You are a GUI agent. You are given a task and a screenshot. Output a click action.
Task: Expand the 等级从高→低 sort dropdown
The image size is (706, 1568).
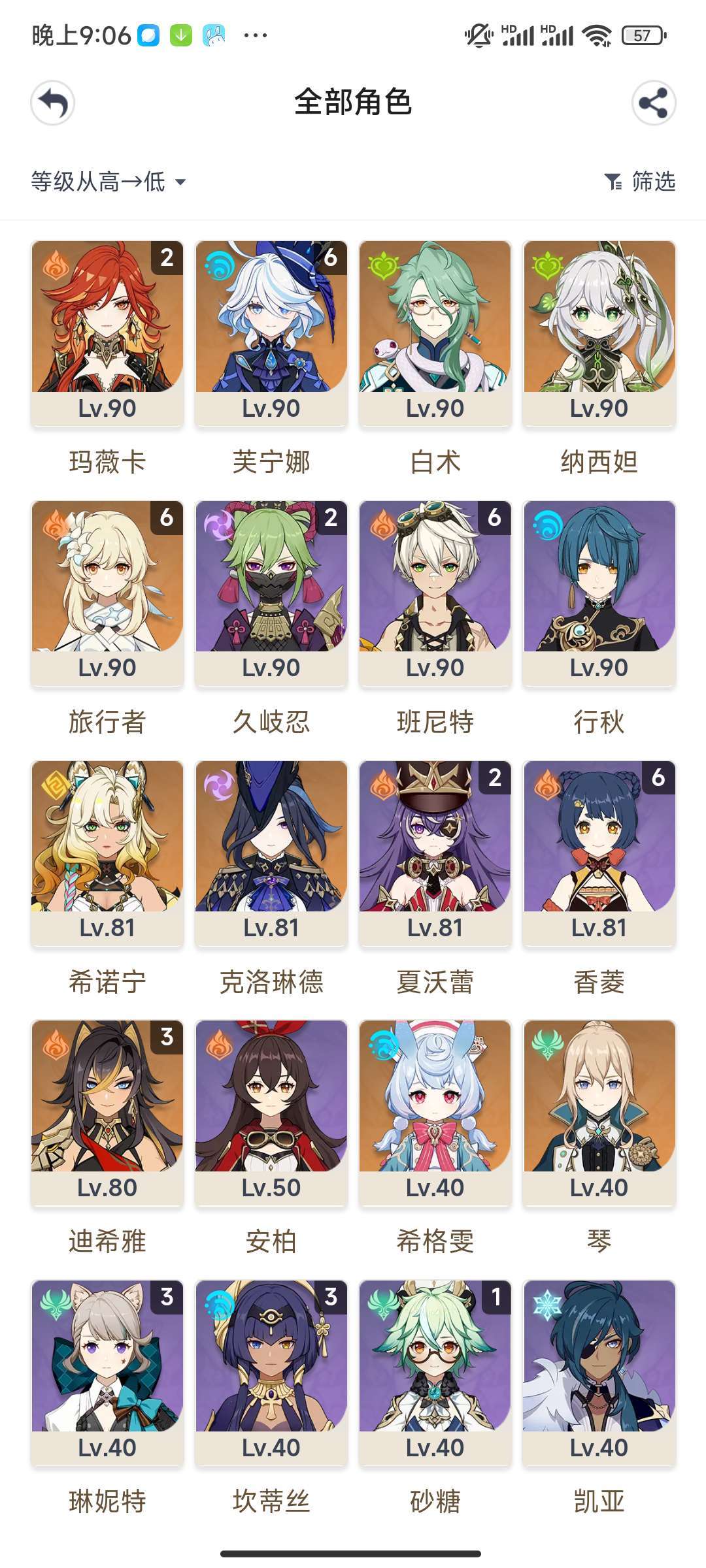click(x=109, y=182)
